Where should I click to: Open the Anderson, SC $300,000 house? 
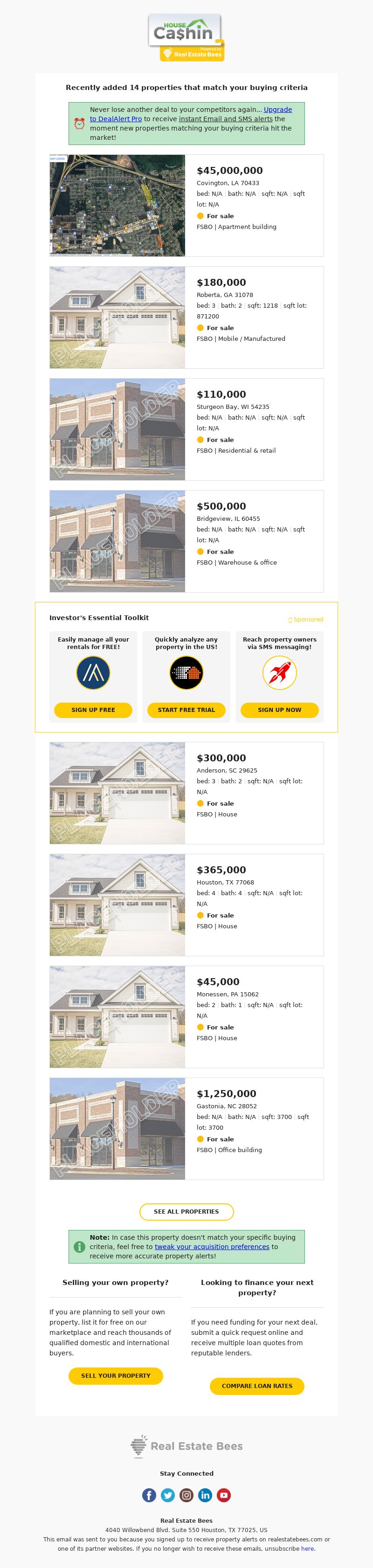(221, 759)
